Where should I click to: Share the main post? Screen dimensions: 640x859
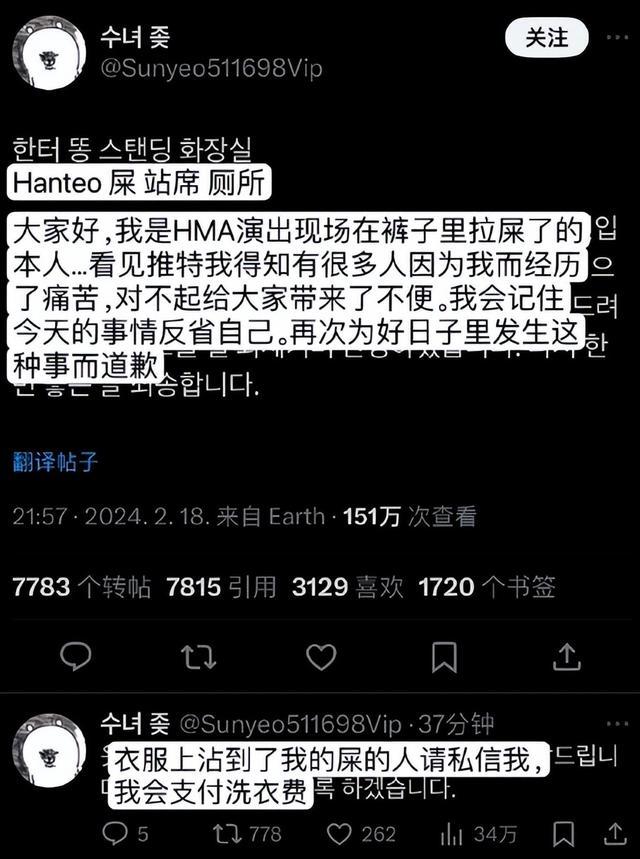tap(567, 656)
